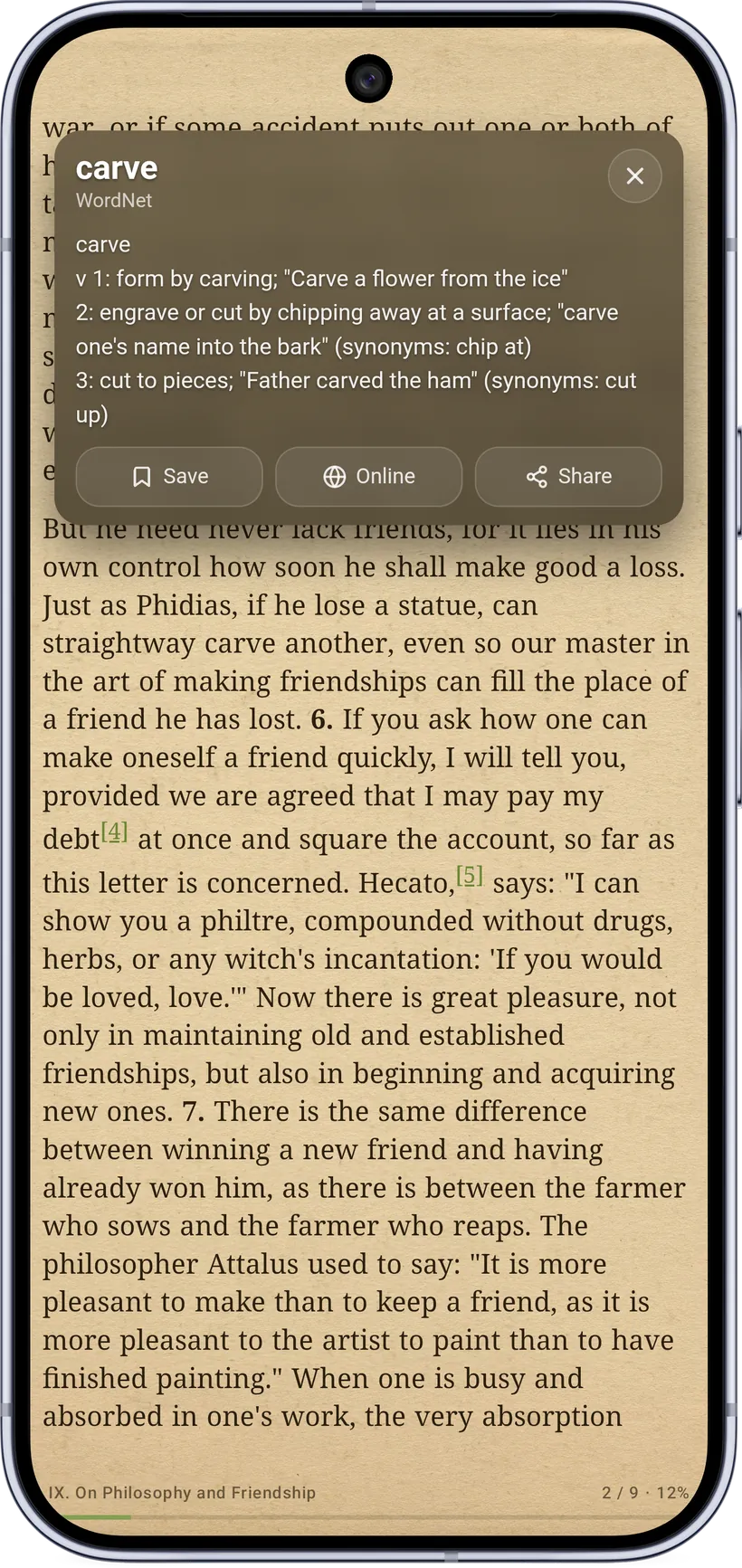This screenshot has width=742, height=1568.
Task: Save the word carve
Action: click(169, 477)
